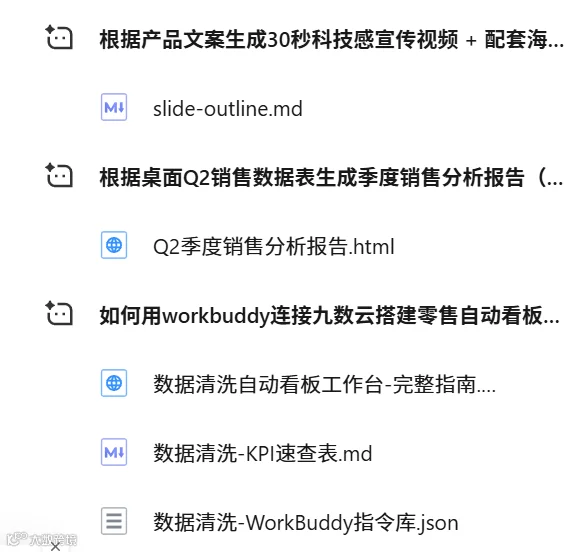Open Q2季度销售分析报告.html
Screen dimensions: 576x552
click(x=274, y=246)
